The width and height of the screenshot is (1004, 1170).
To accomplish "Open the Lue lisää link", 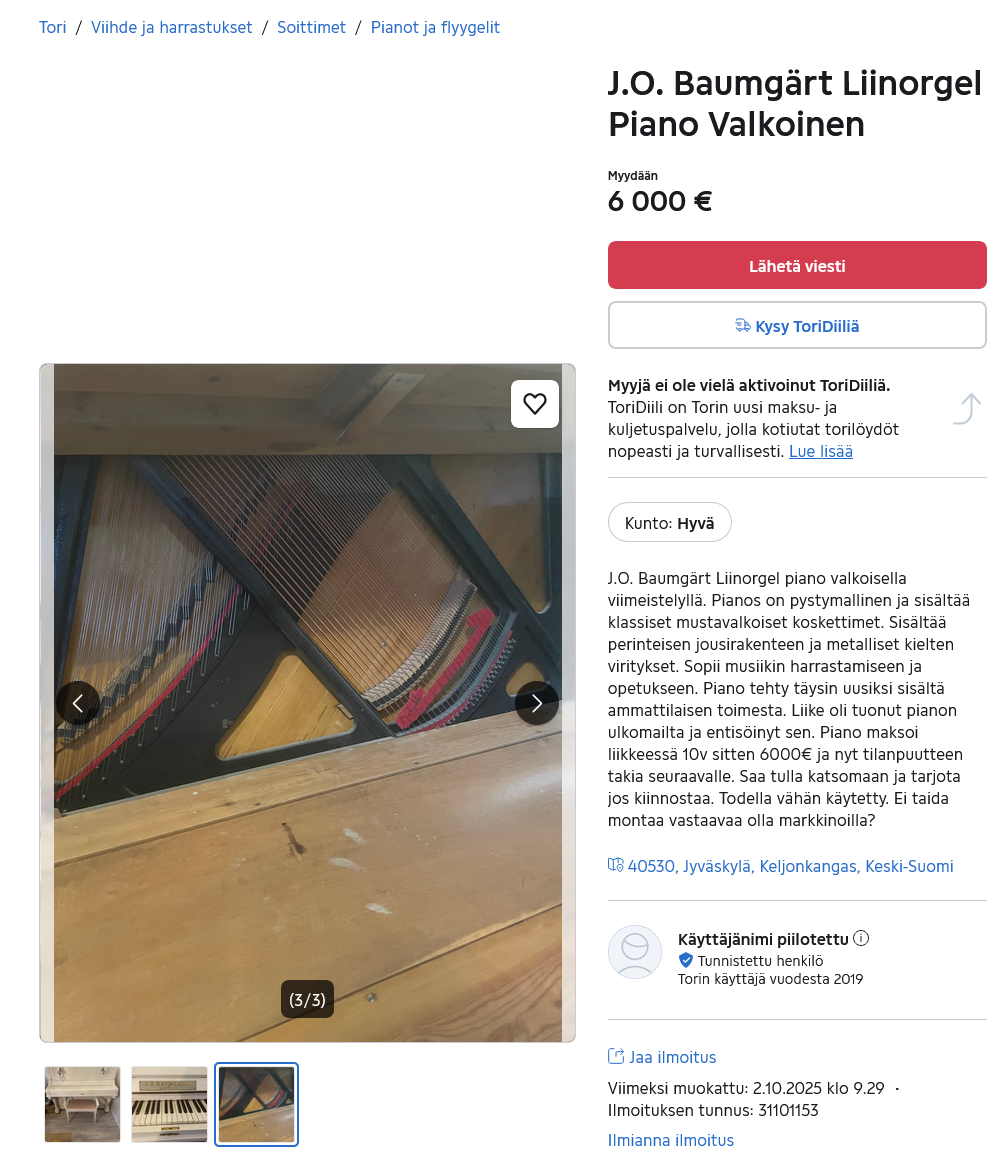I will (x=820, y=451).
